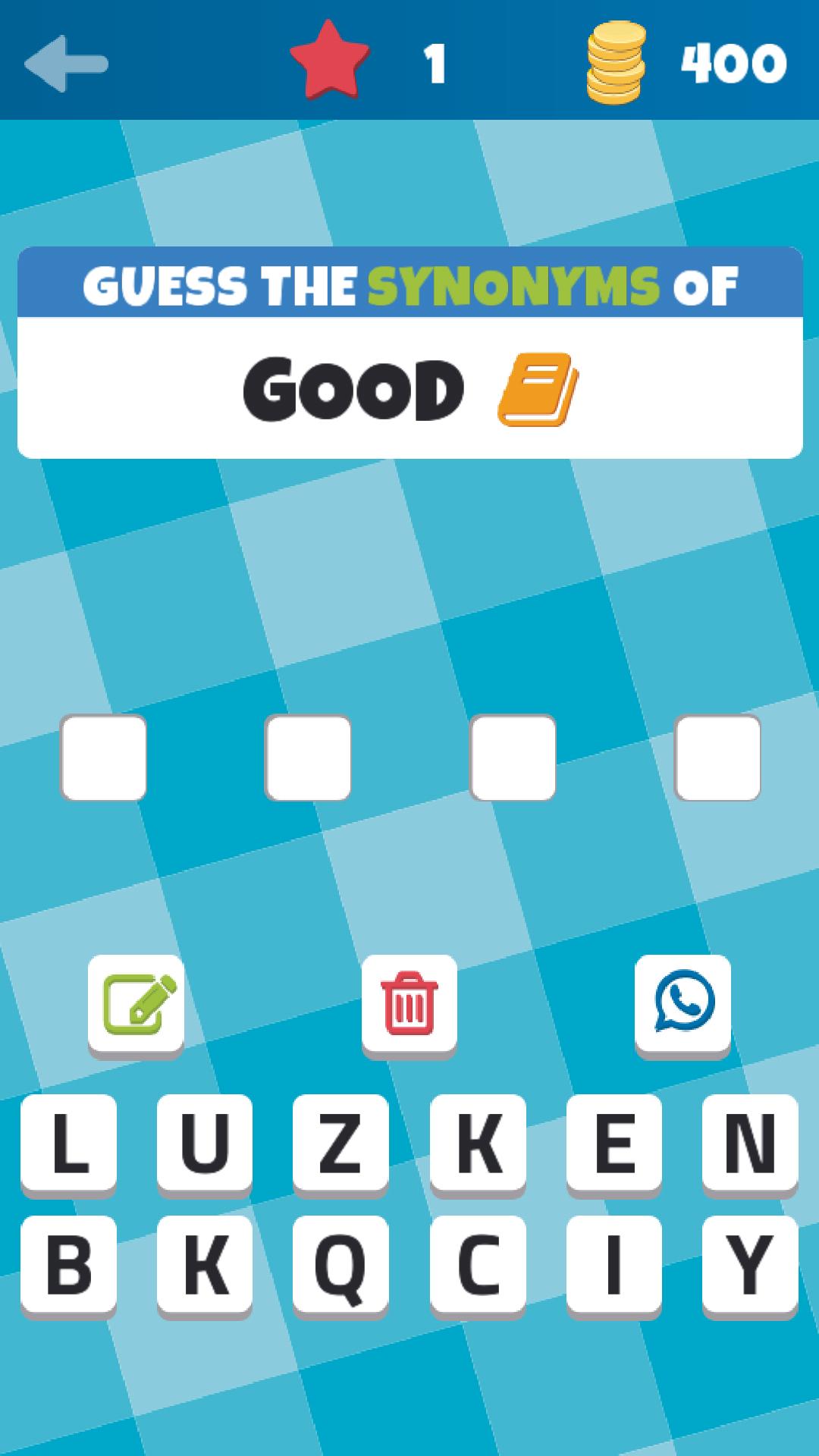This screenshot has height=1456, width=819.
Task: Tap letter tile N
Action: pos(750,1142)
